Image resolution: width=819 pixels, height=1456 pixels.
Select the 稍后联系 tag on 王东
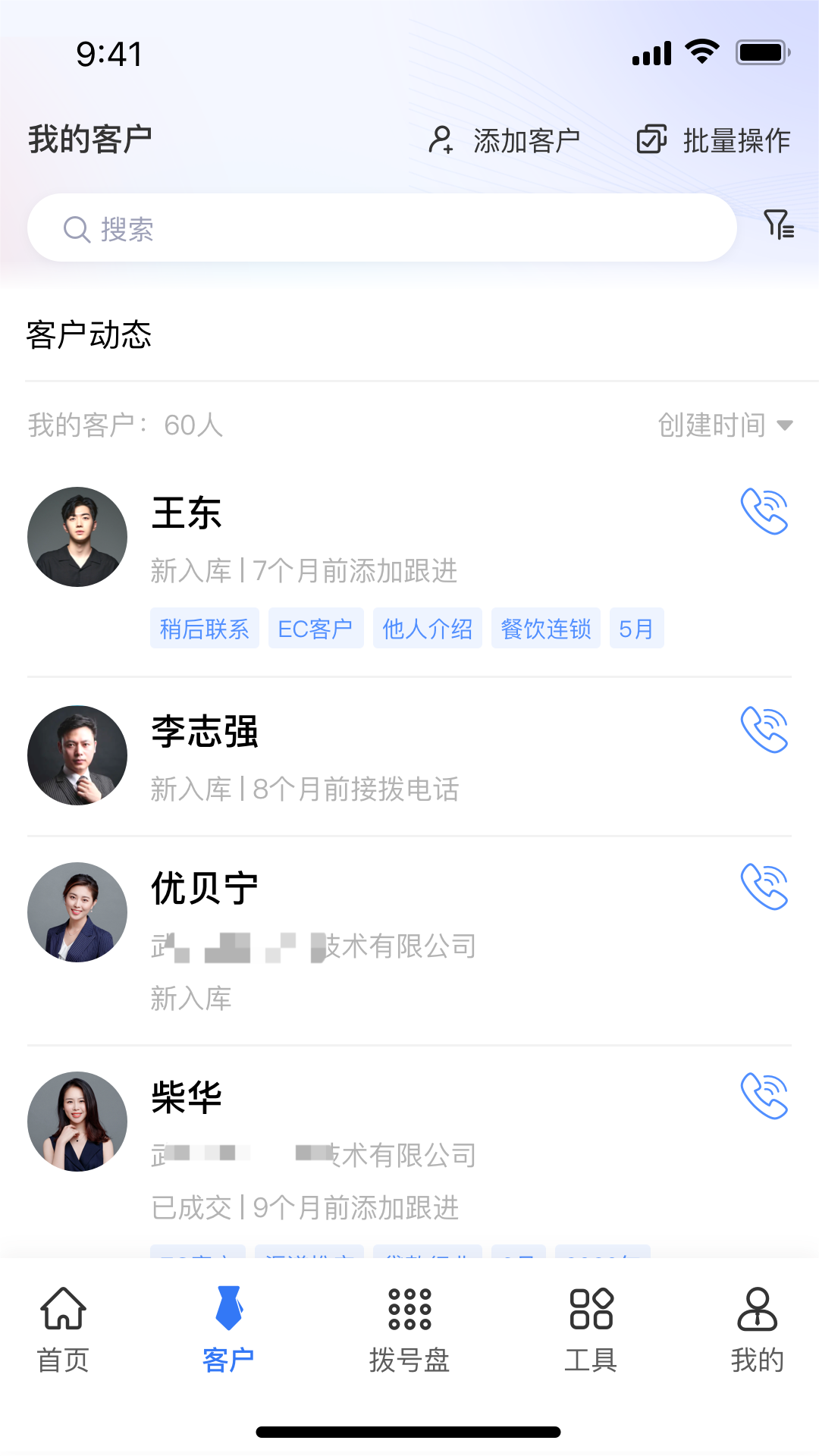click(204, 628)
